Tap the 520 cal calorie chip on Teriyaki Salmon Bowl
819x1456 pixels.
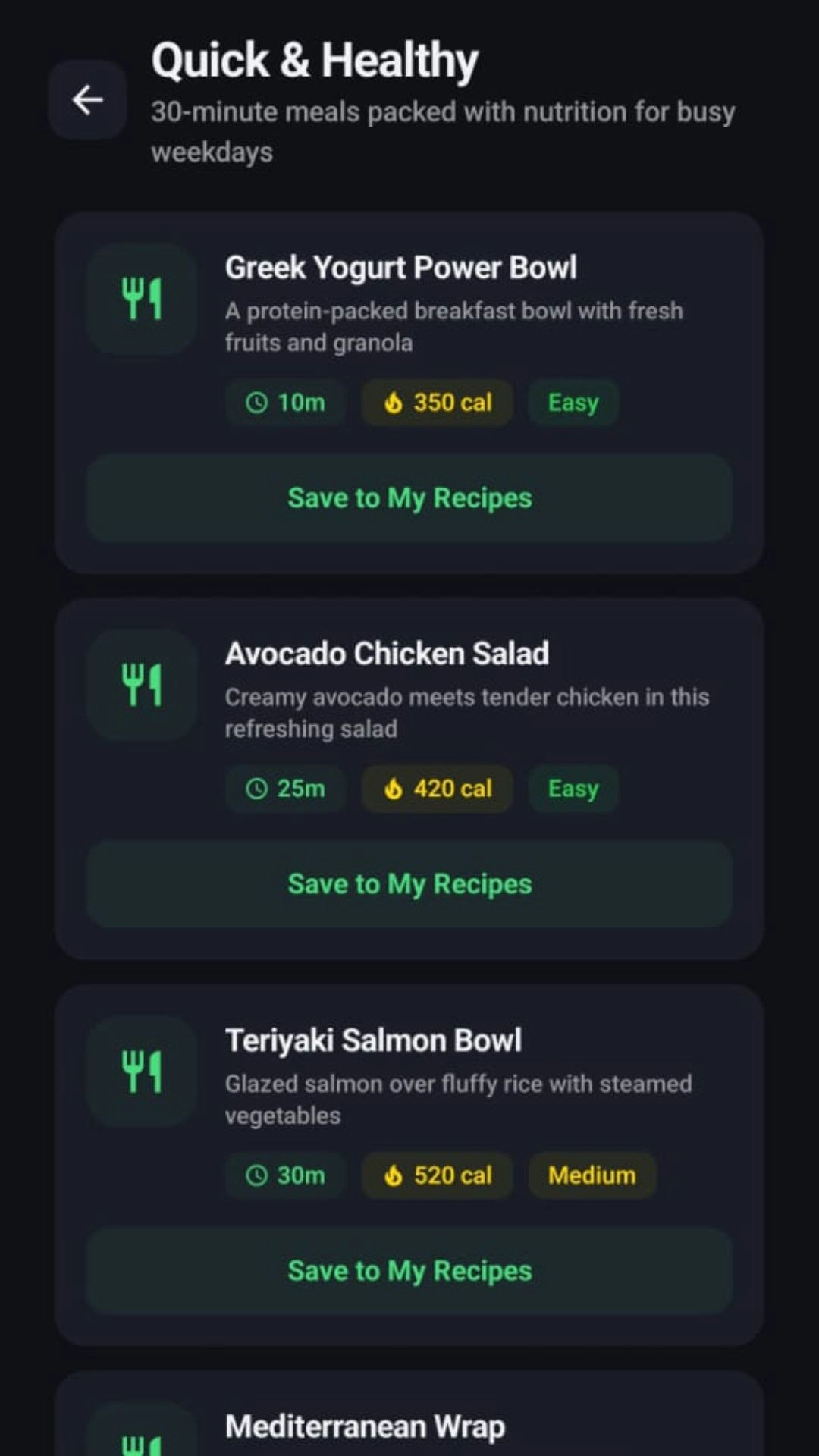[x=437, y=1175]
